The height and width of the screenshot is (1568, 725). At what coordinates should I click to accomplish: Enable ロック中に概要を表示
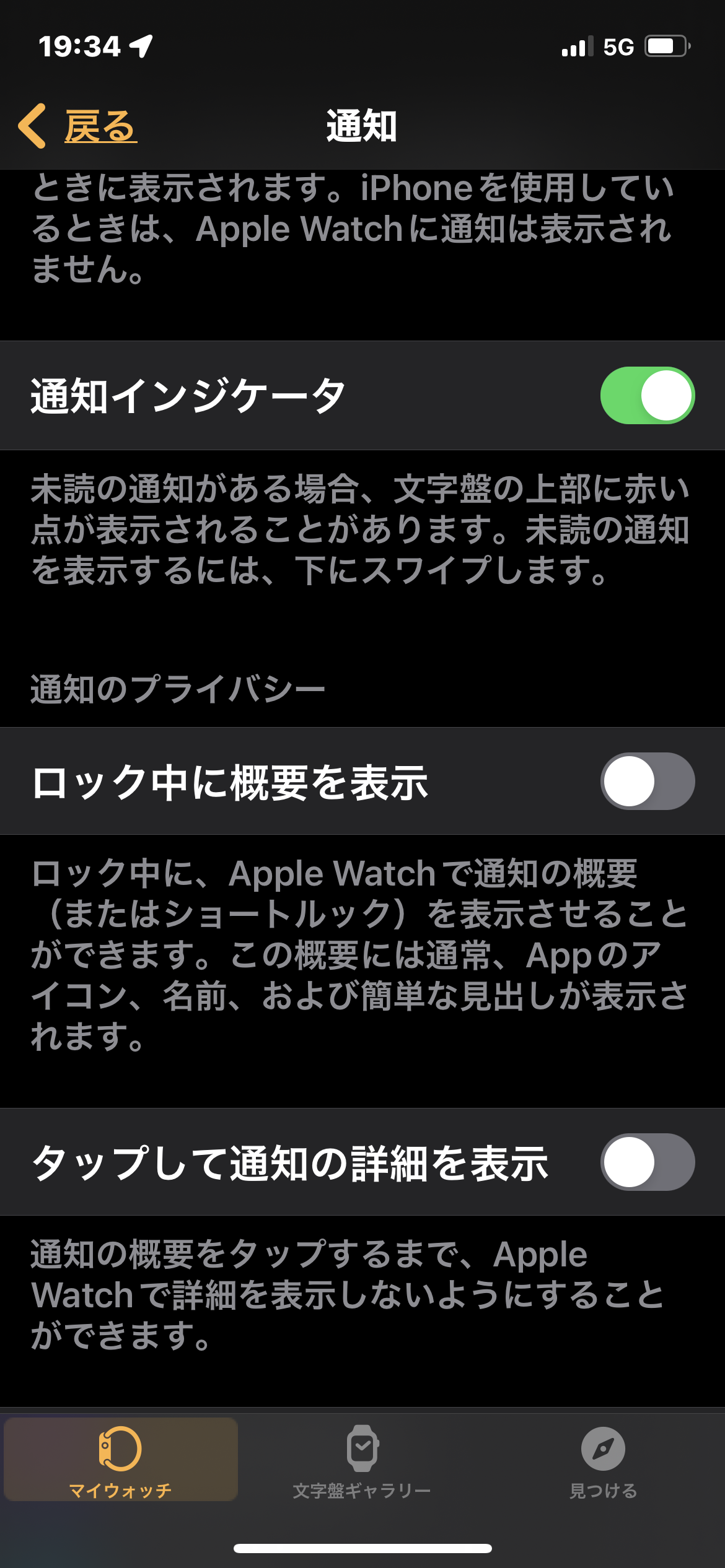[x=647, y=781]
